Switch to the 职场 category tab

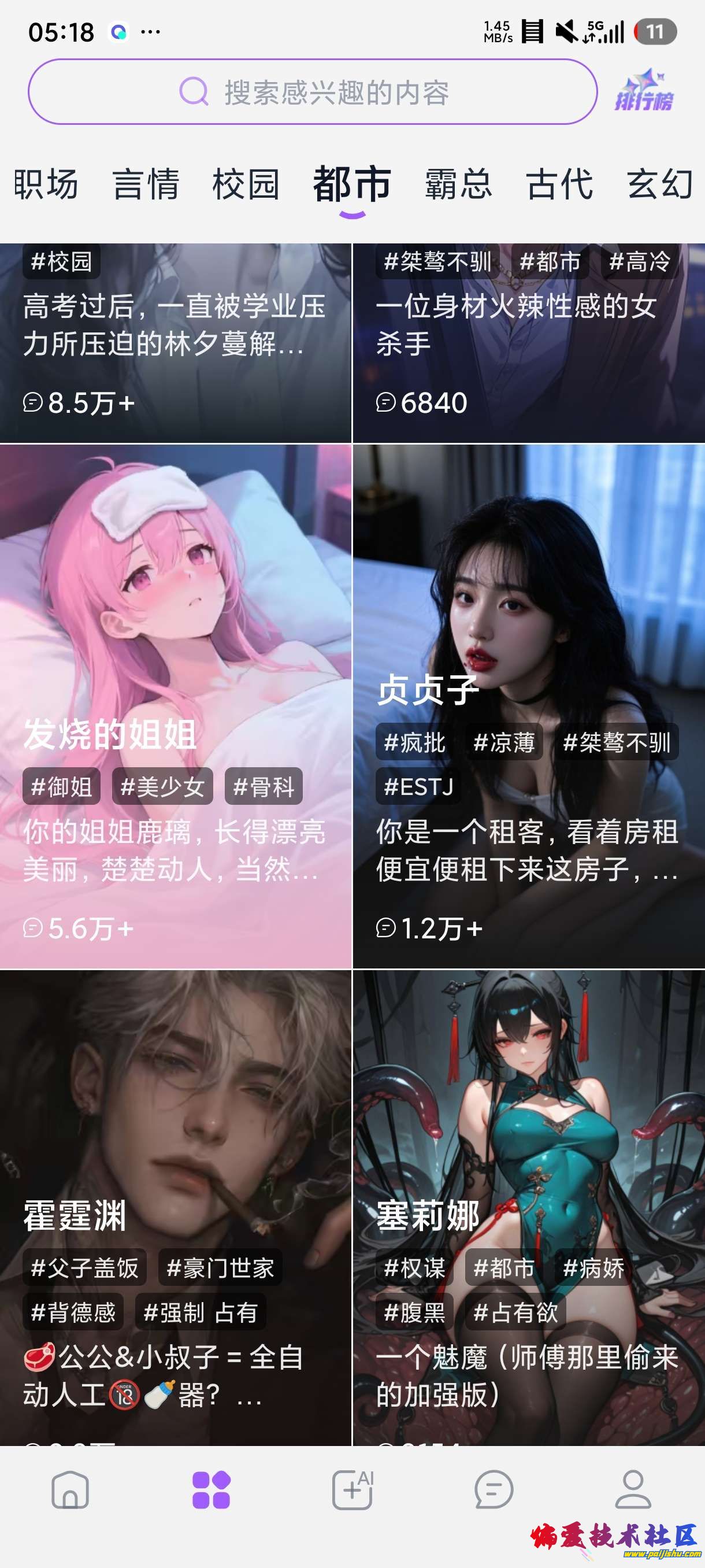pos(46,184)
